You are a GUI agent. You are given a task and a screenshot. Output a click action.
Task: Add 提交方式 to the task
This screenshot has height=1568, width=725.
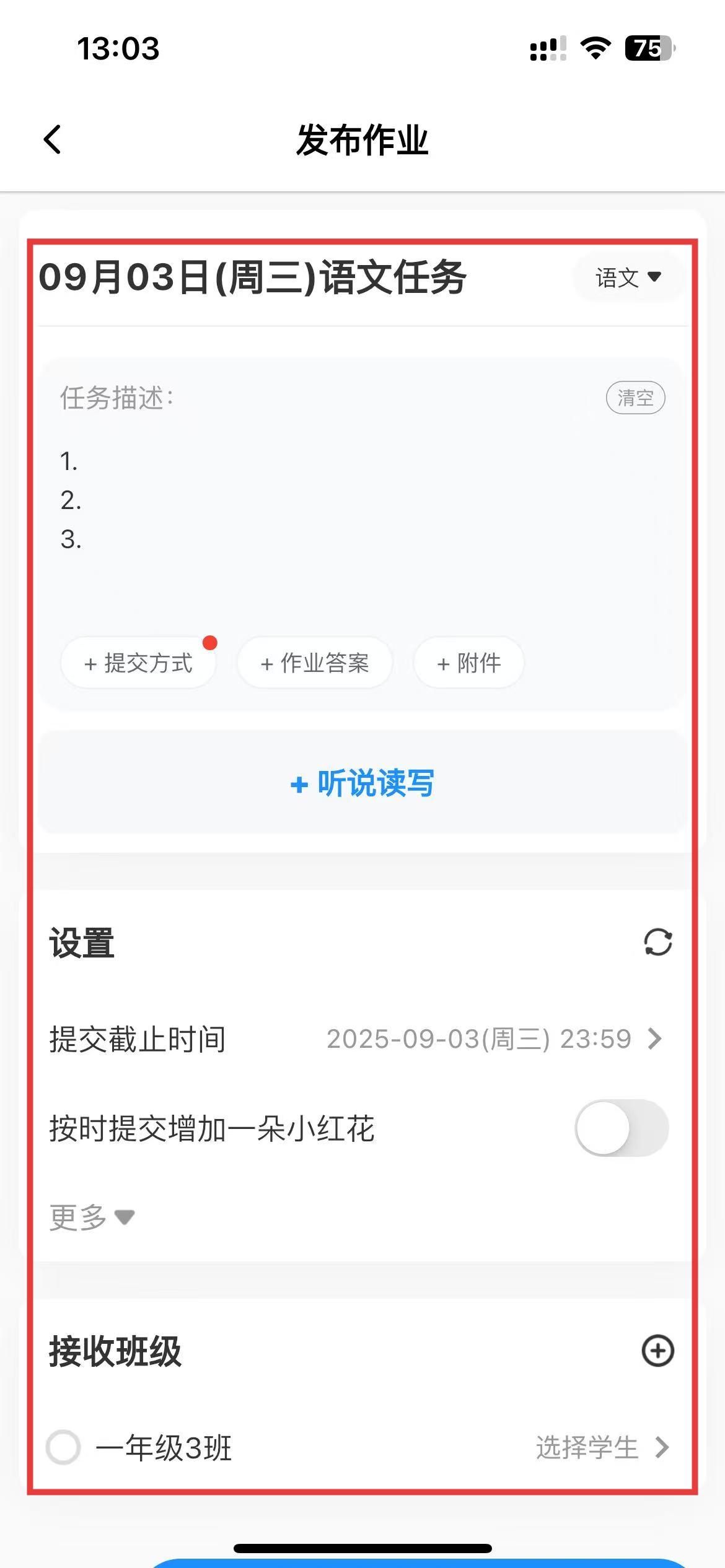[138, 663]
